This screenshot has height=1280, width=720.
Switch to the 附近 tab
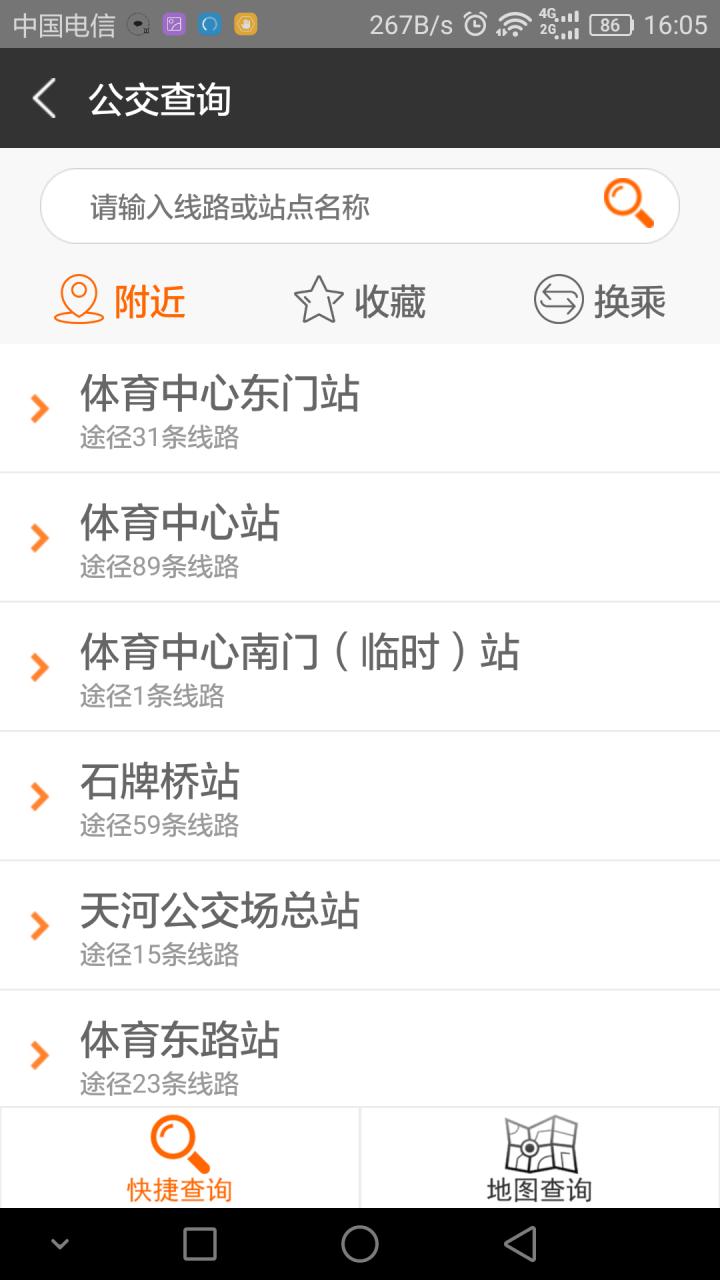point(120,300)
